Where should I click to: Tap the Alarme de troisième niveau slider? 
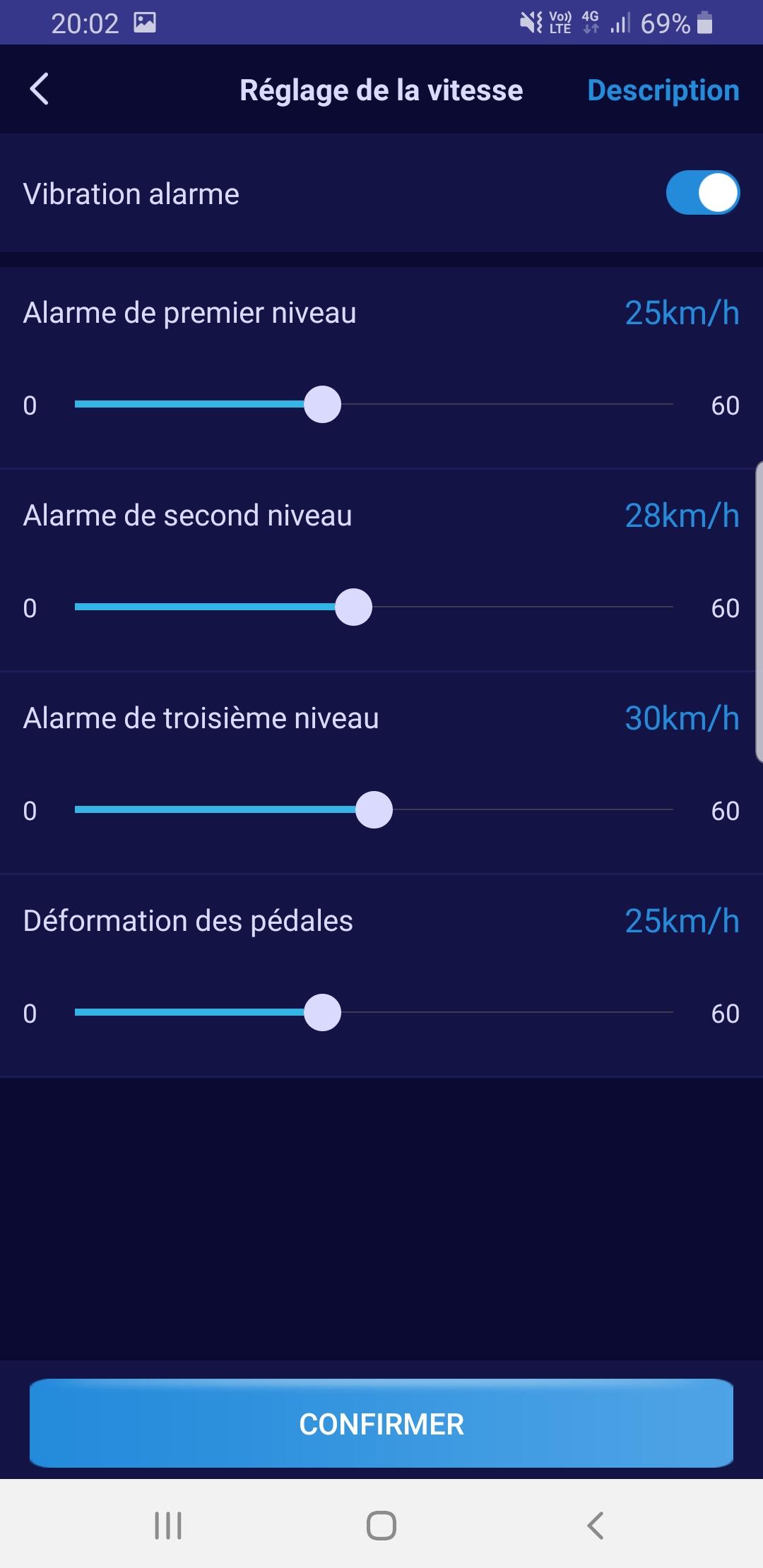(x=374, y=810)
